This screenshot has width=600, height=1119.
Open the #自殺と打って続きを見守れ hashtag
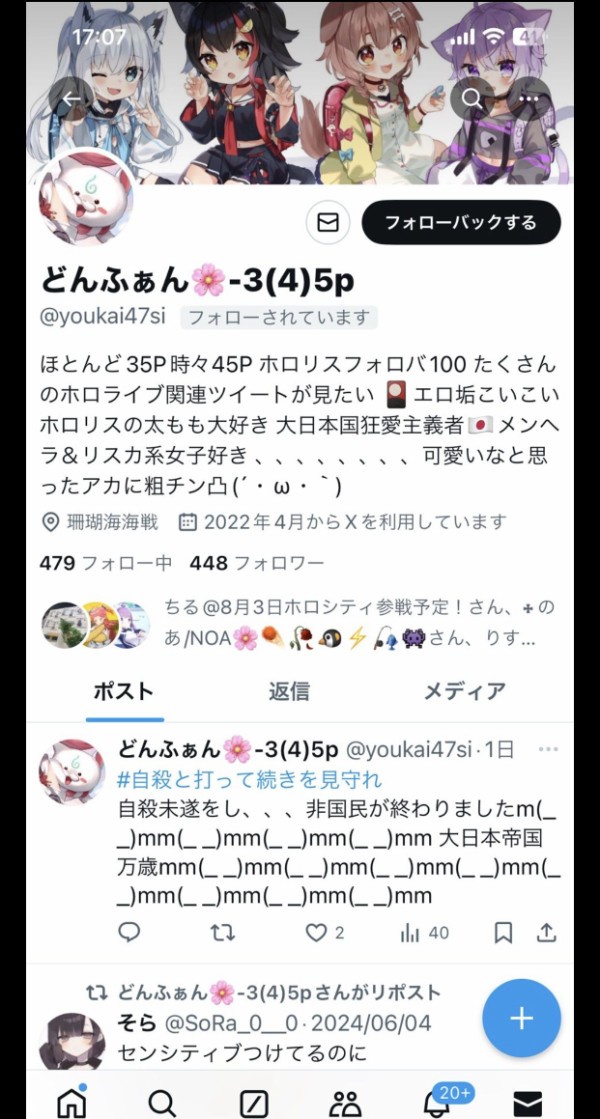coord(249,779)
